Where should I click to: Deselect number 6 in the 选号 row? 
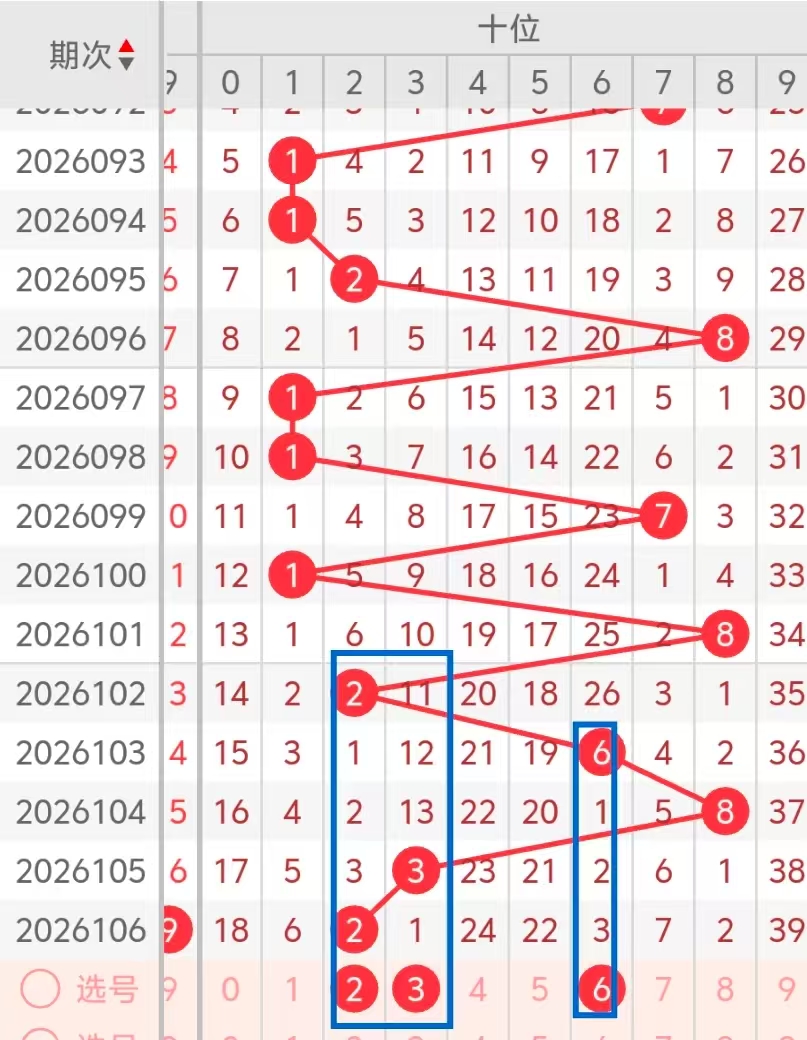(x=602, y=990)
